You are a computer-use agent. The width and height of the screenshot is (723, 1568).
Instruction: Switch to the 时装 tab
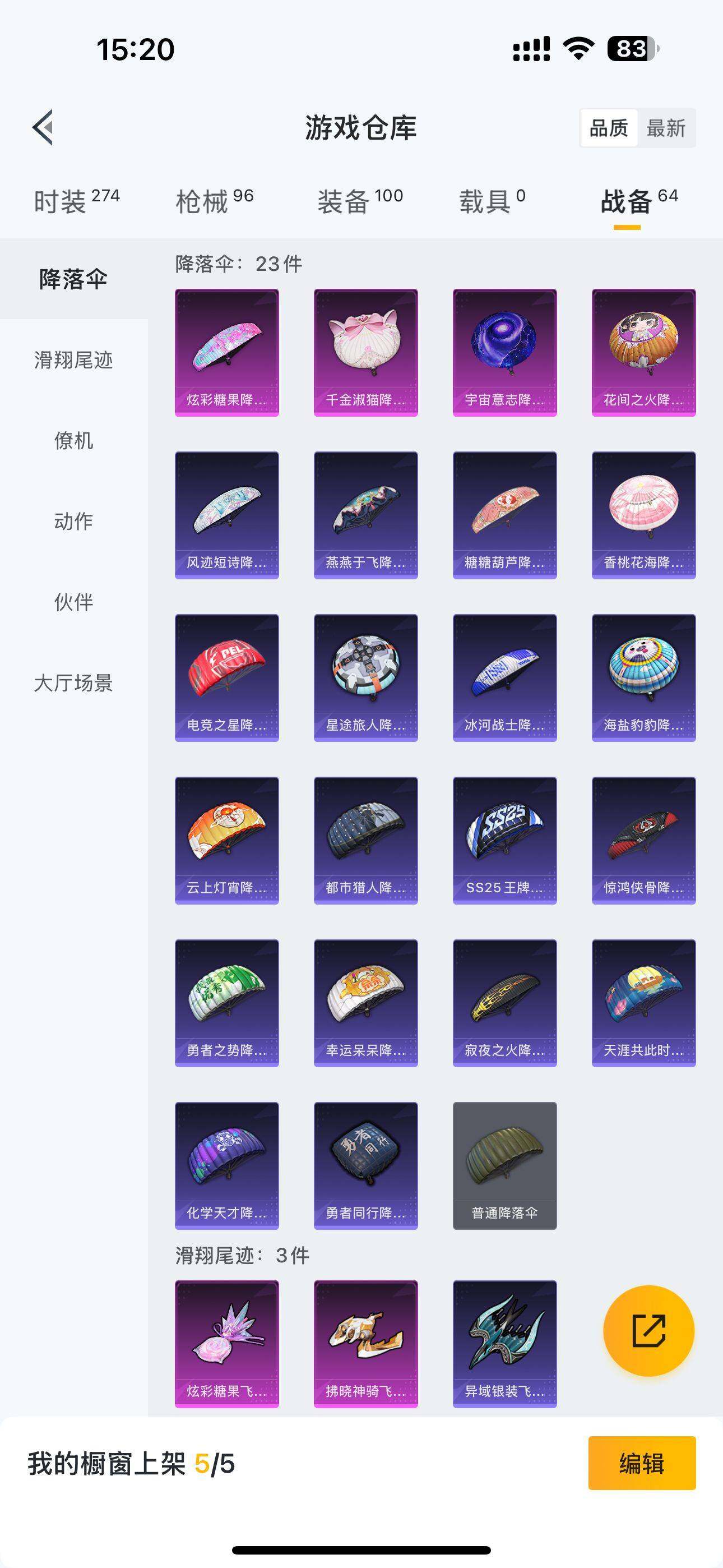pyautogui.click(x=76, y=201)
